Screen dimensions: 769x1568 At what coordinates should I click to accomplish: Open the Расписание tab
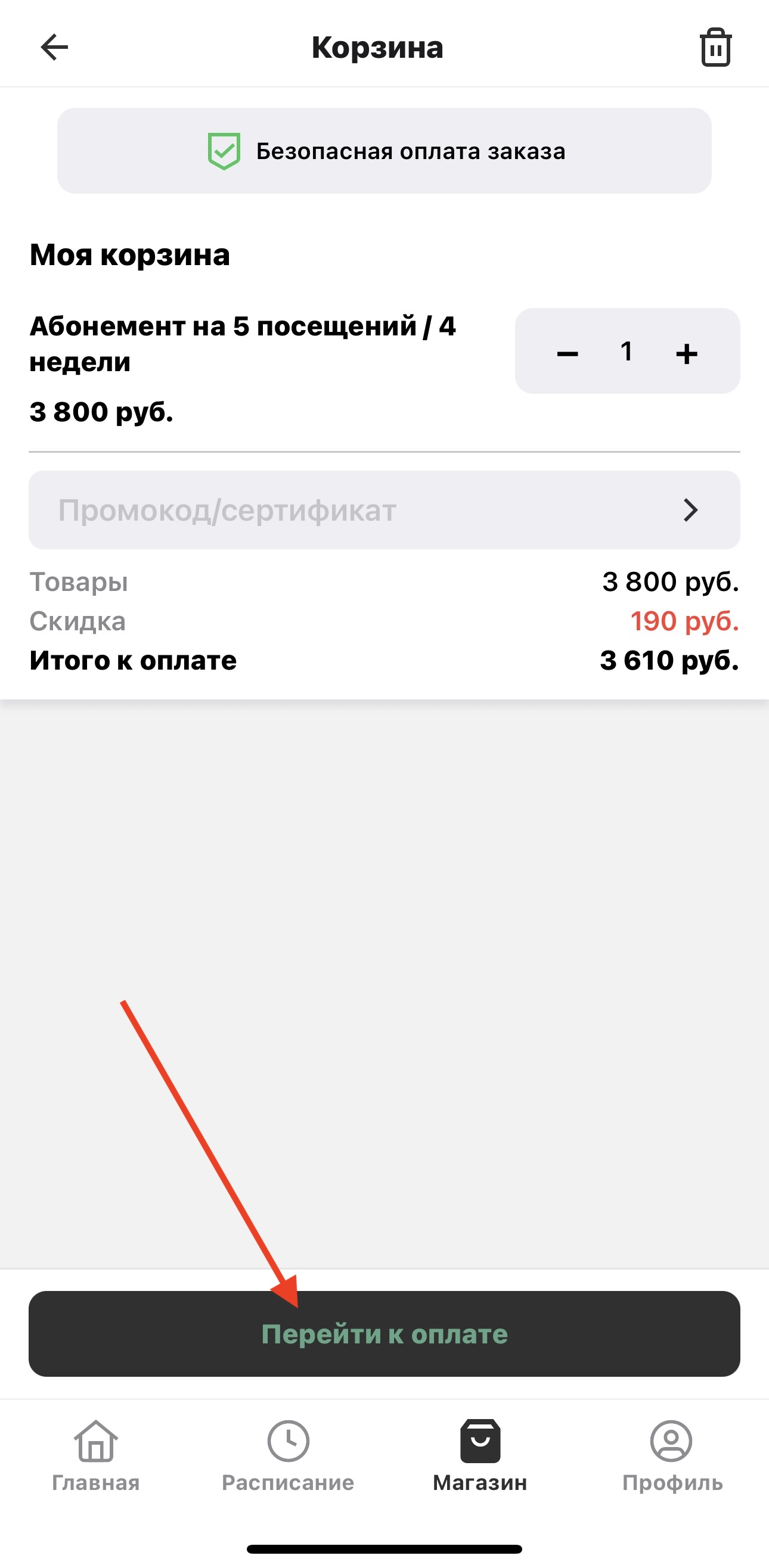[288, 1455]
